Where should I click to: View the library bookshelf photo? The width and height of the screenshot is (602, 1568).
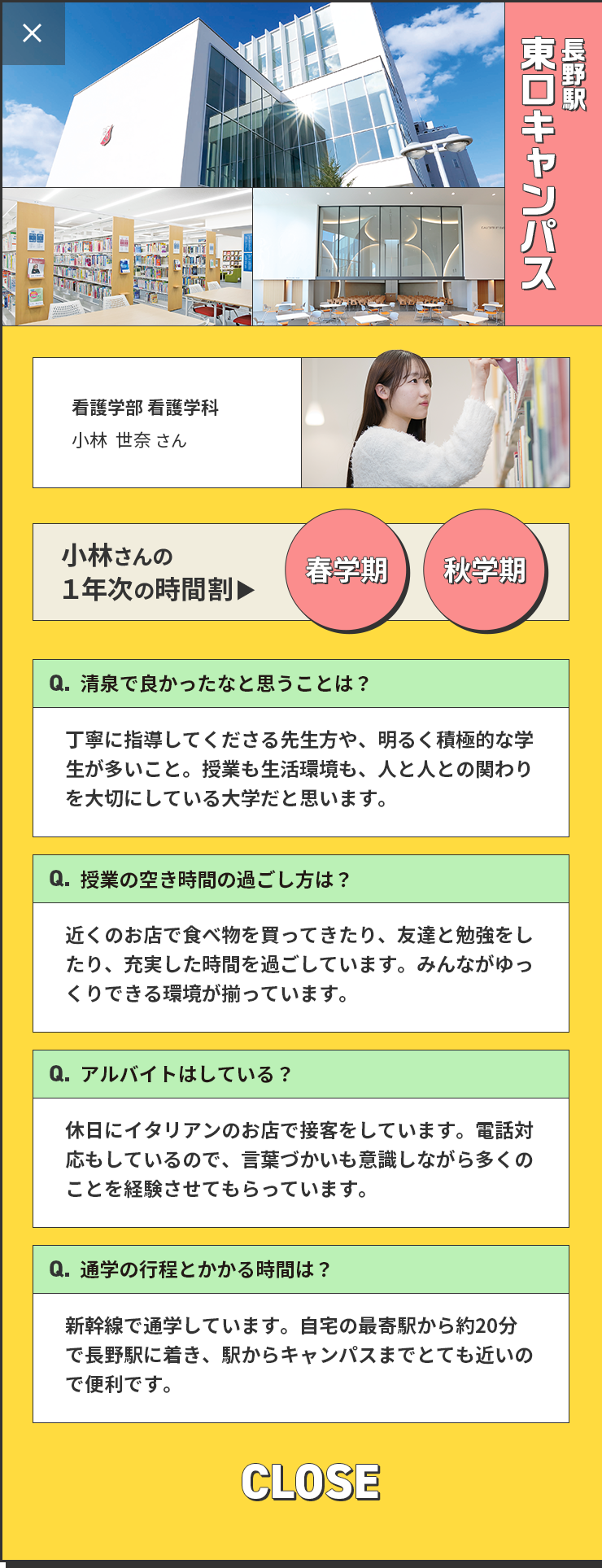[x=126, y=256]
